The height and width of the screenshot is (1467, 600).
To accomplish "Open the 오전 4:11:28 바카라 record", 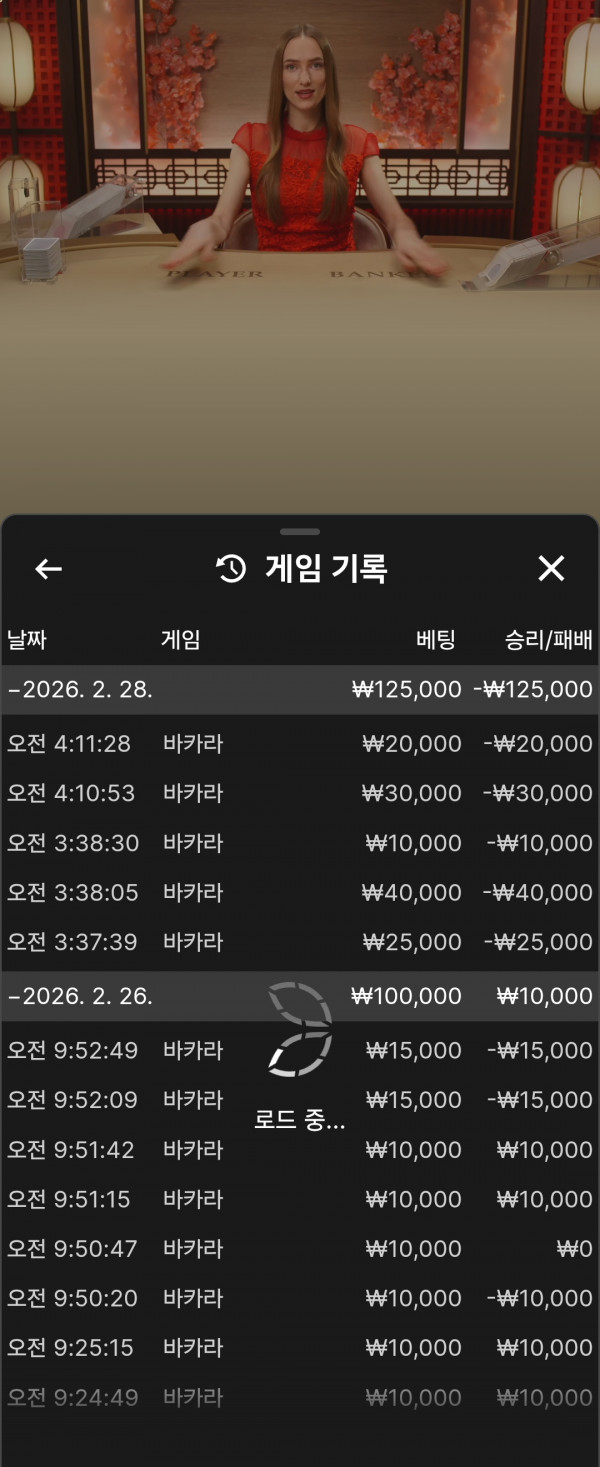I will (300, 744).
